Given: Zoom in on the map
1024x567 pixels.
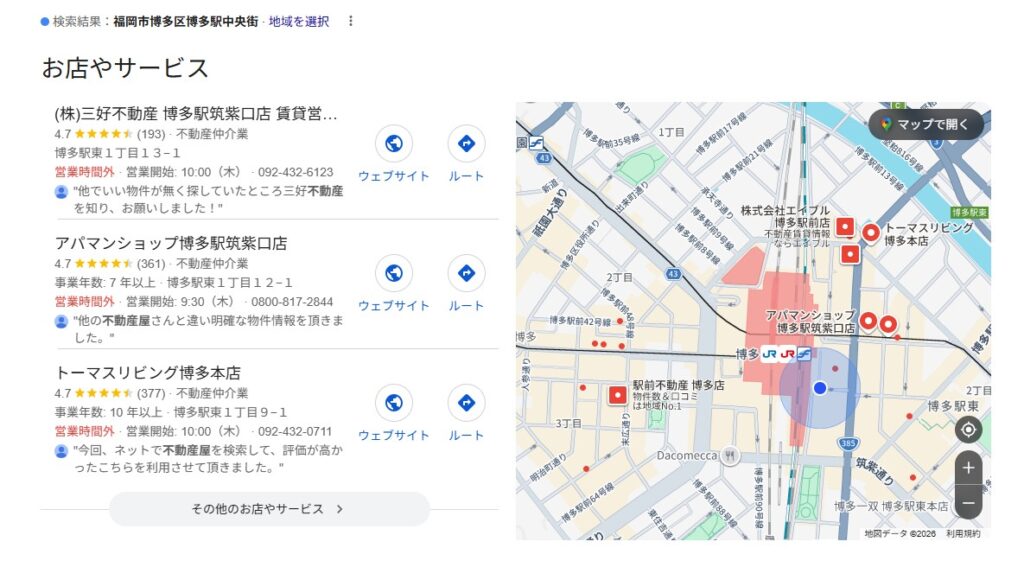Looking at the screenshot, I should 968,467.
